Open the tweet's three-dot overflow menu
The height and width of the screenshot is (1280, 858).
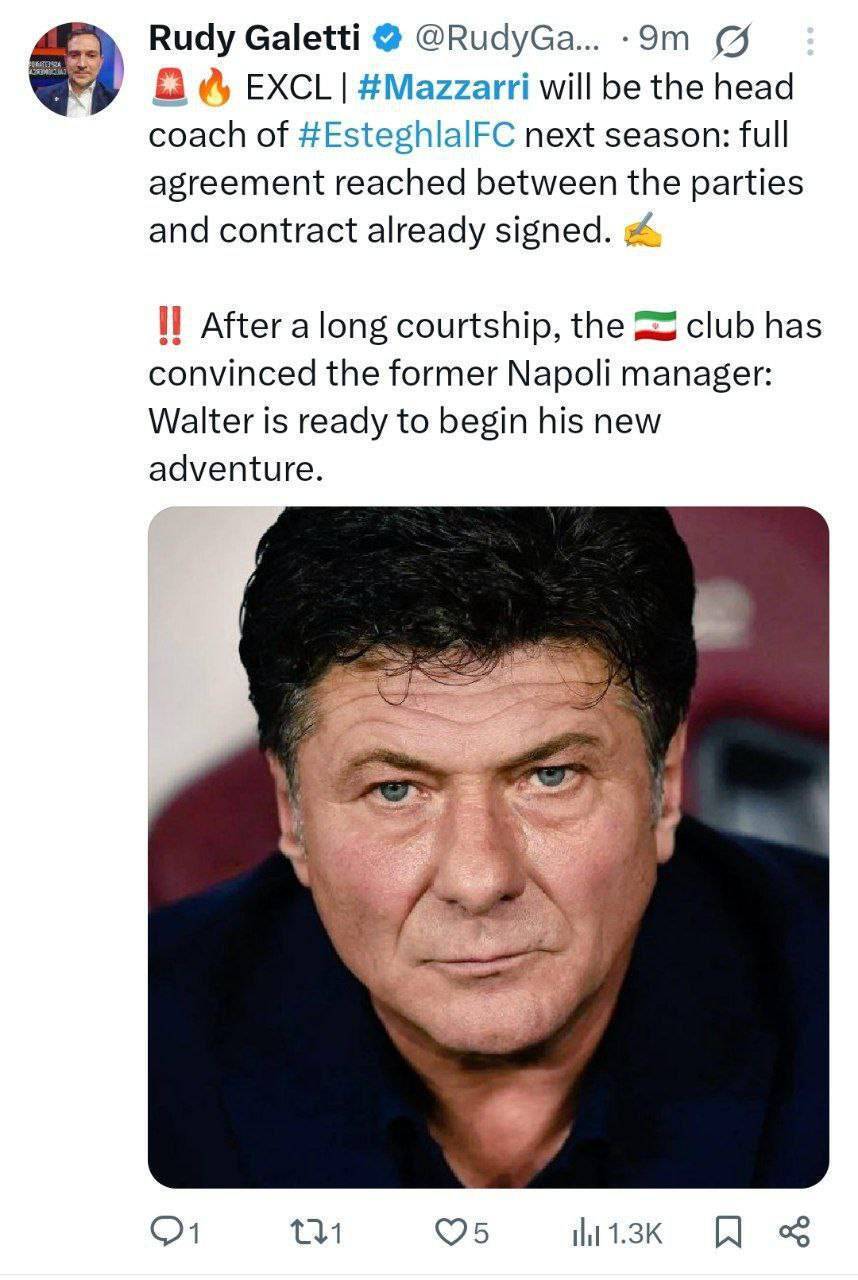point(810,40)
